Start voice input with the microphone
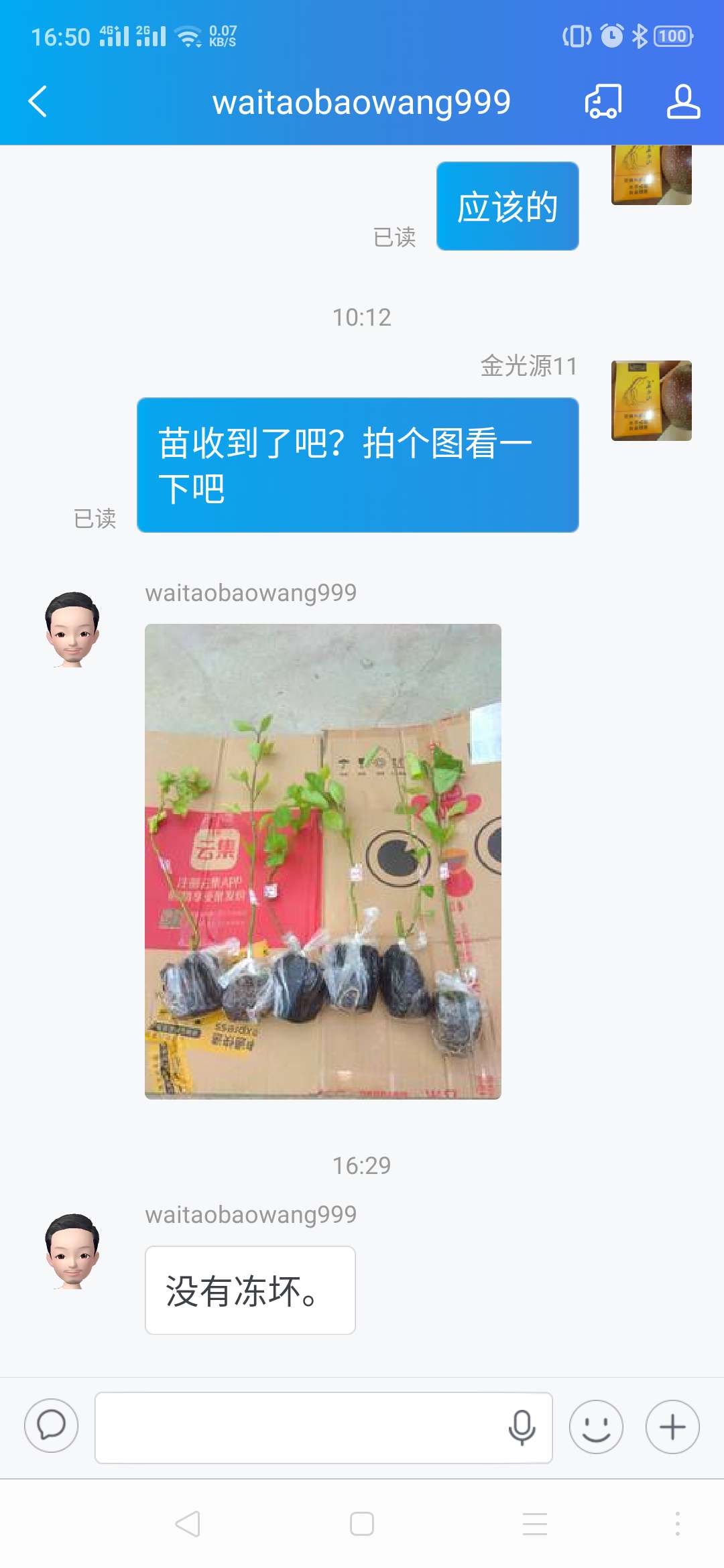Screen dimensions: 724x1568 click(x=522, y=1427)
